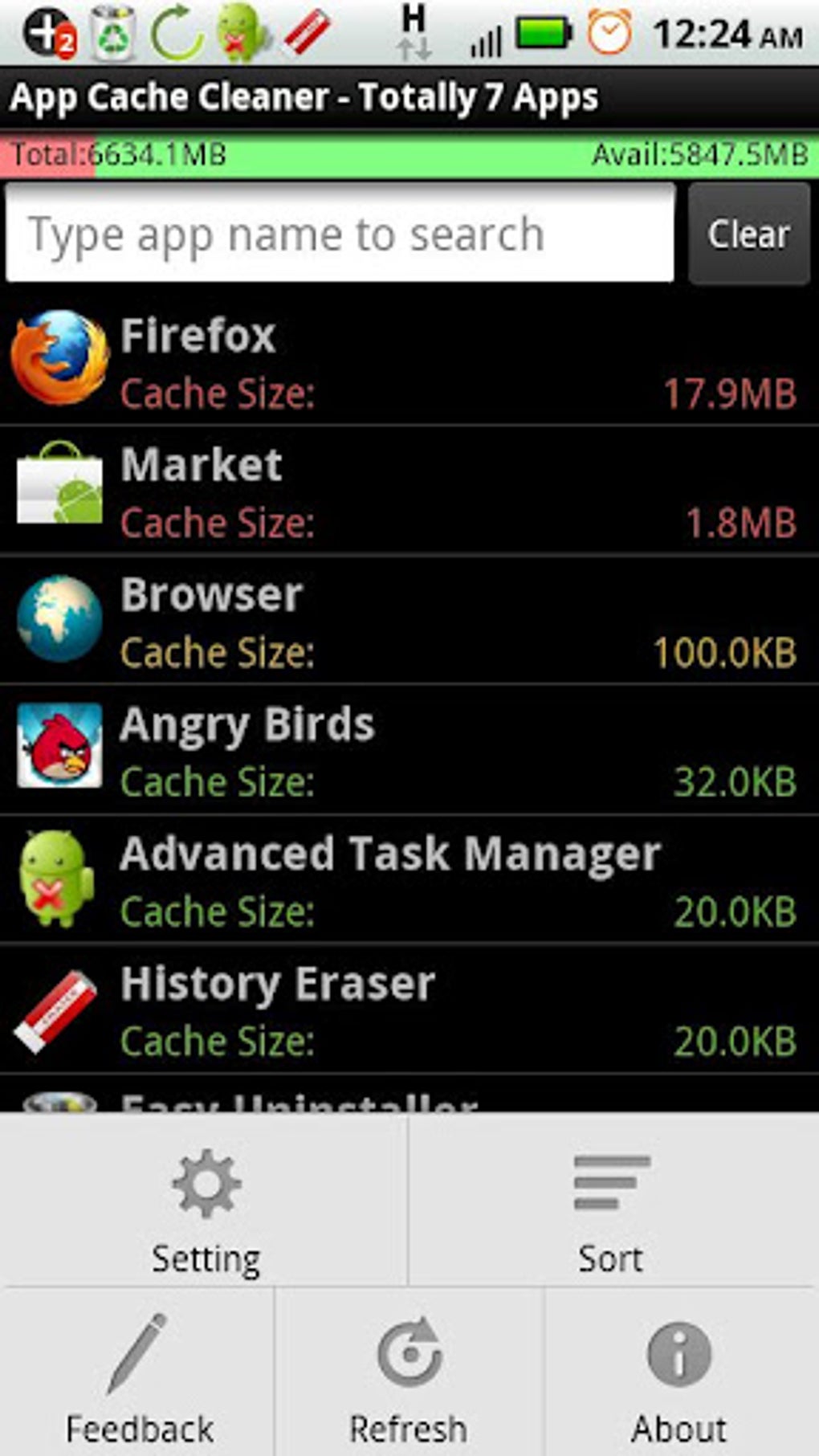Open the Advanced Task Manager entry
Screen dimensions: 819x1456
tap(409, 879)
